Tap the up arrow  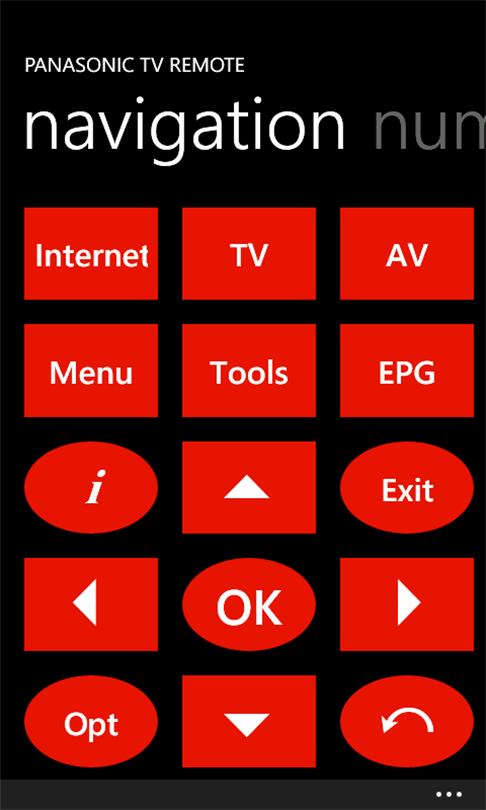pyautogui.click(x=249, y=487)
